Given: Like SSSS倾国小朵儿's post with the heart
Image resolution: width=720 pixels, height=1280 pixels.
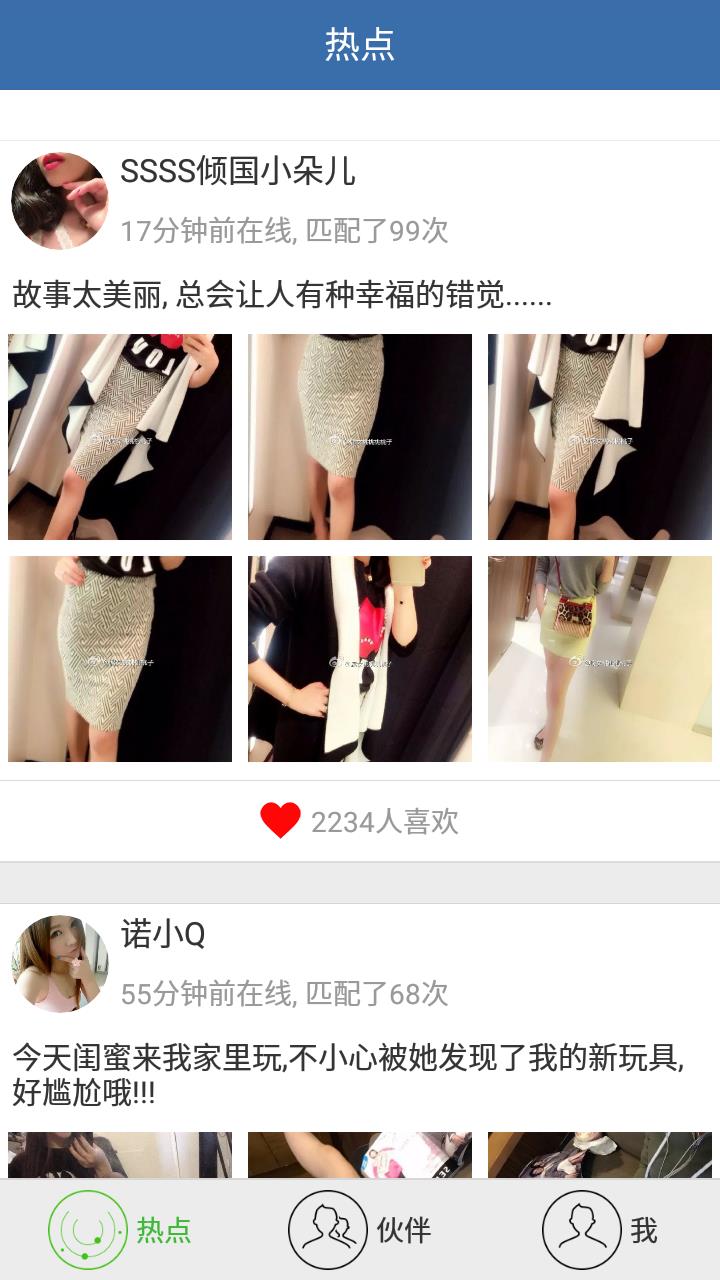Looking at the screenshot, I should (x=281, y=821).
